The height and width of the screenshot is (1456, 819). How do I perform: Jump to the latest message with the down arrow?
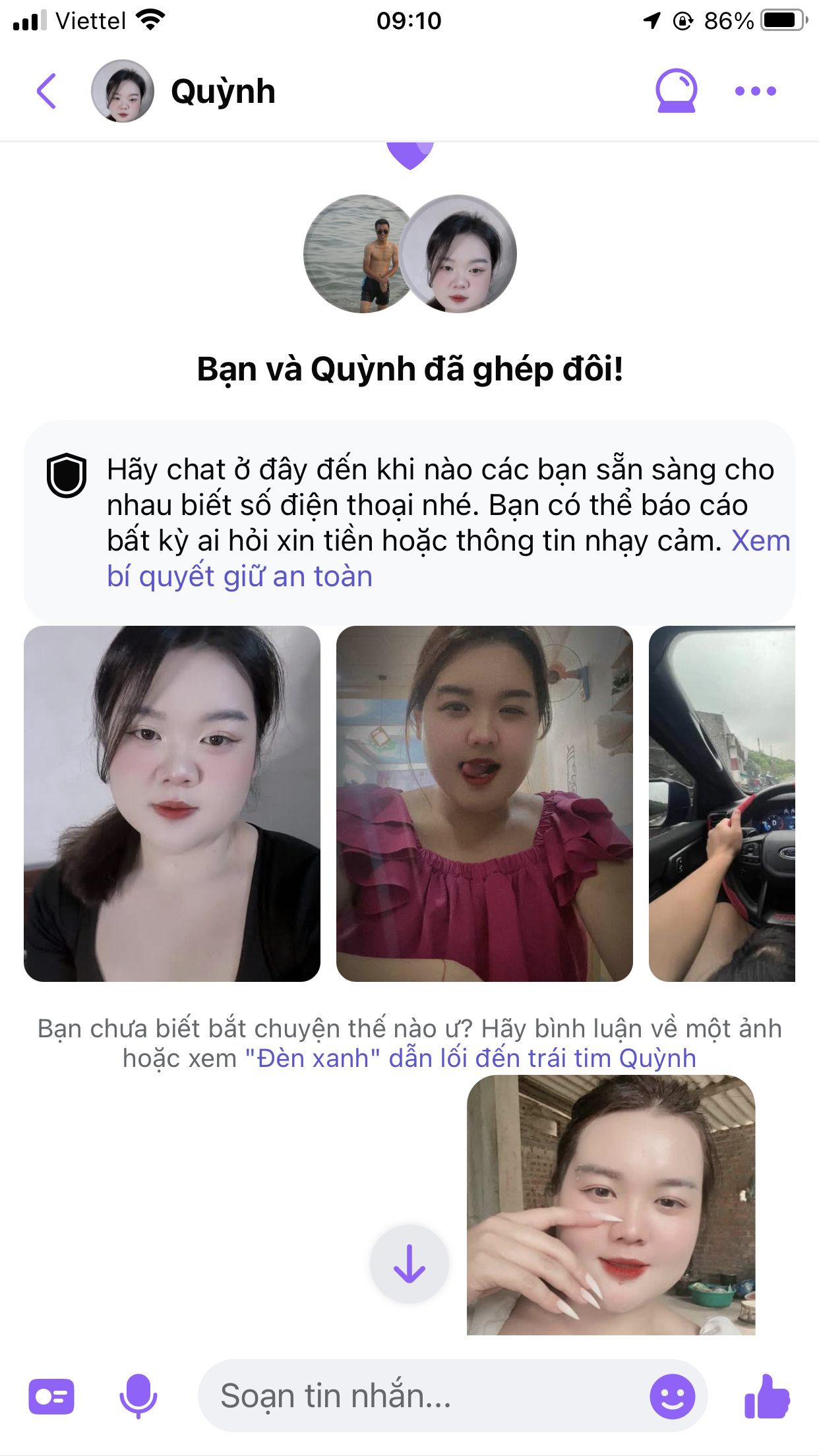(x=409, y=1263)
